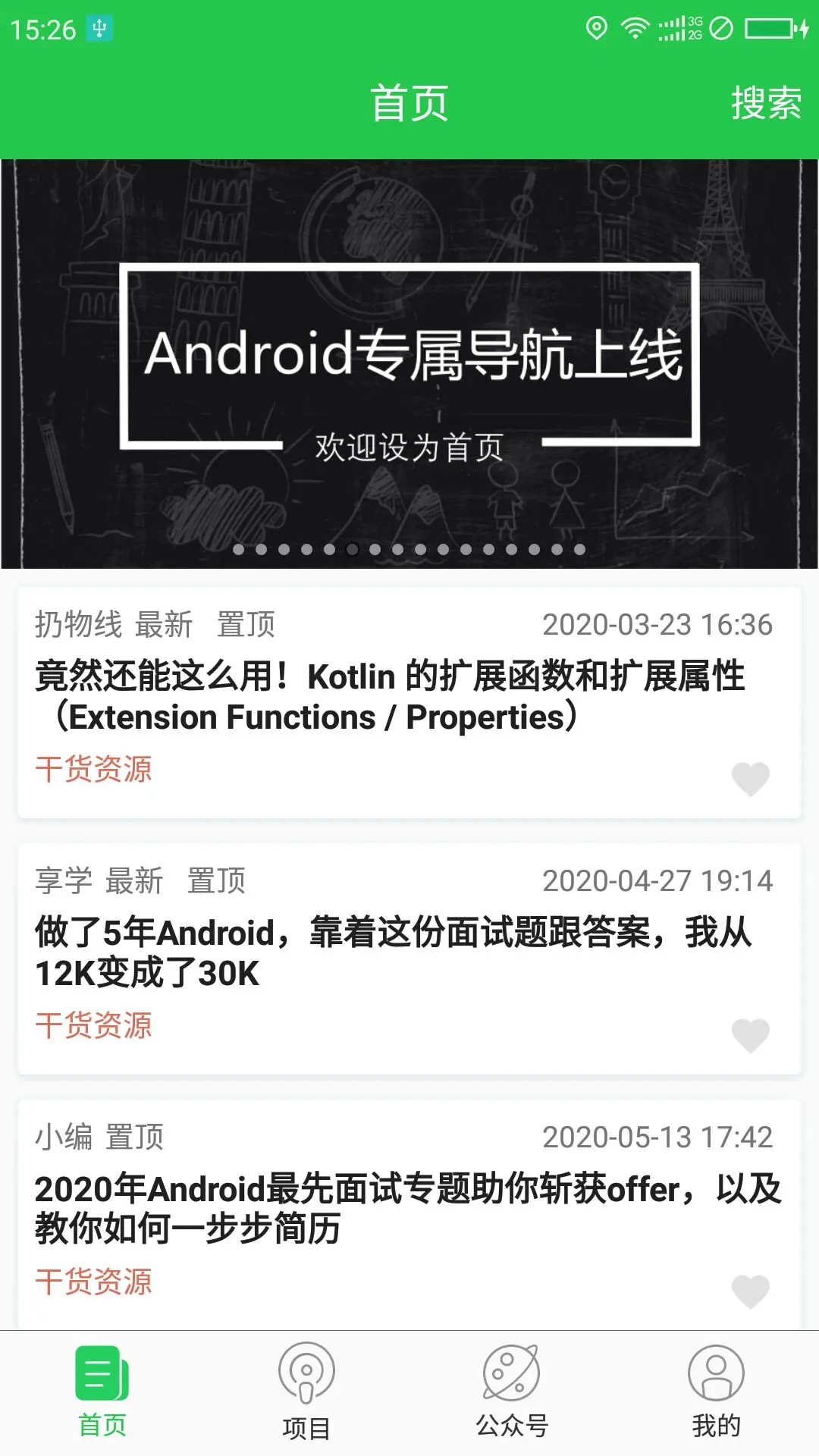Open 搜索 in the top bar
The width and height of the screenshot is (819, 1456).
pos(765,103)
